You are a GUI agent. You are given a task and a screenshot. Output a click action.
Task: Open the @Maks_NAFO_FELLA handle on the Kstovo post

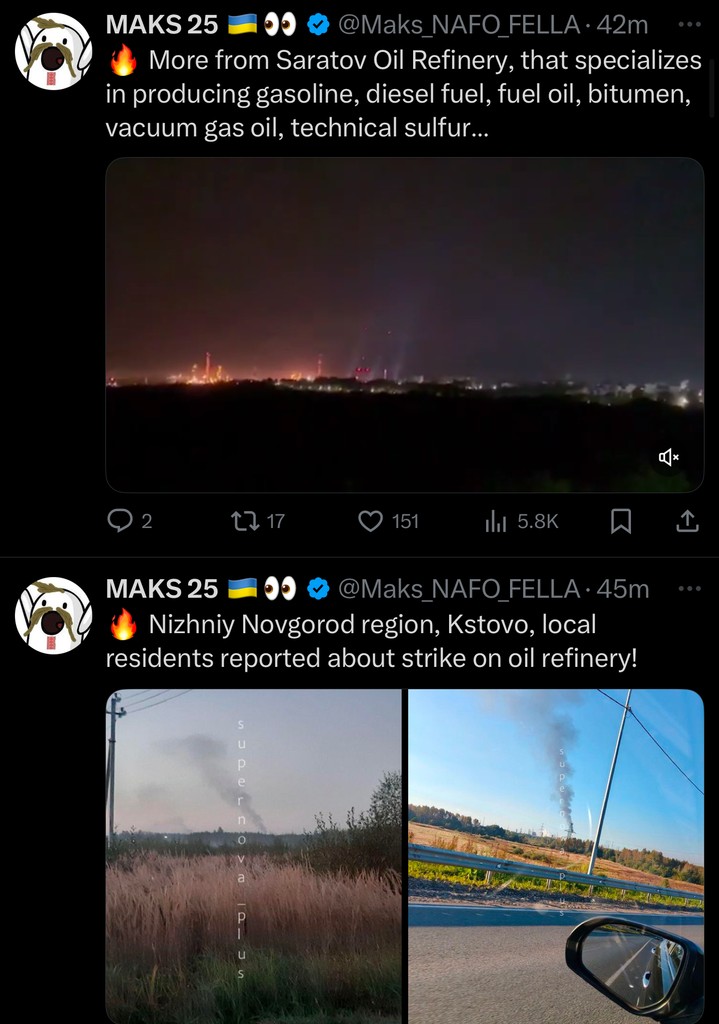(x=459, y=589)
